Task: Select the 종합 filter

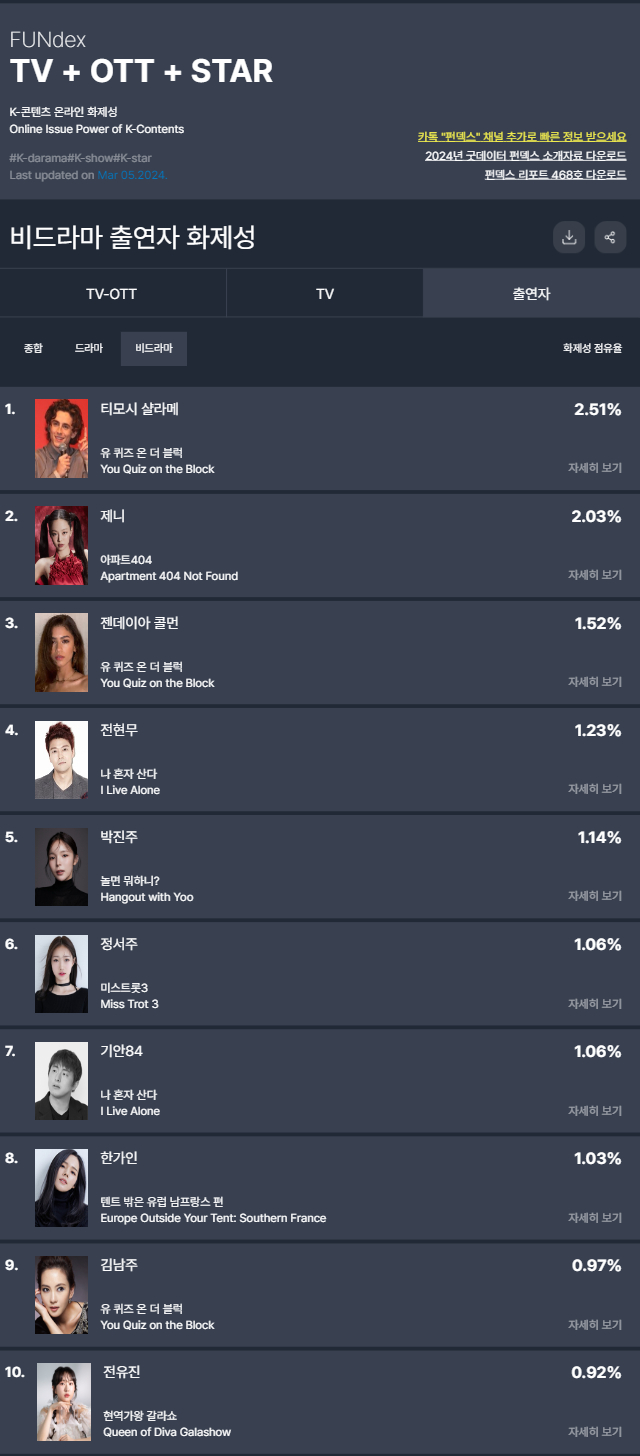Action: pos(33,348)
